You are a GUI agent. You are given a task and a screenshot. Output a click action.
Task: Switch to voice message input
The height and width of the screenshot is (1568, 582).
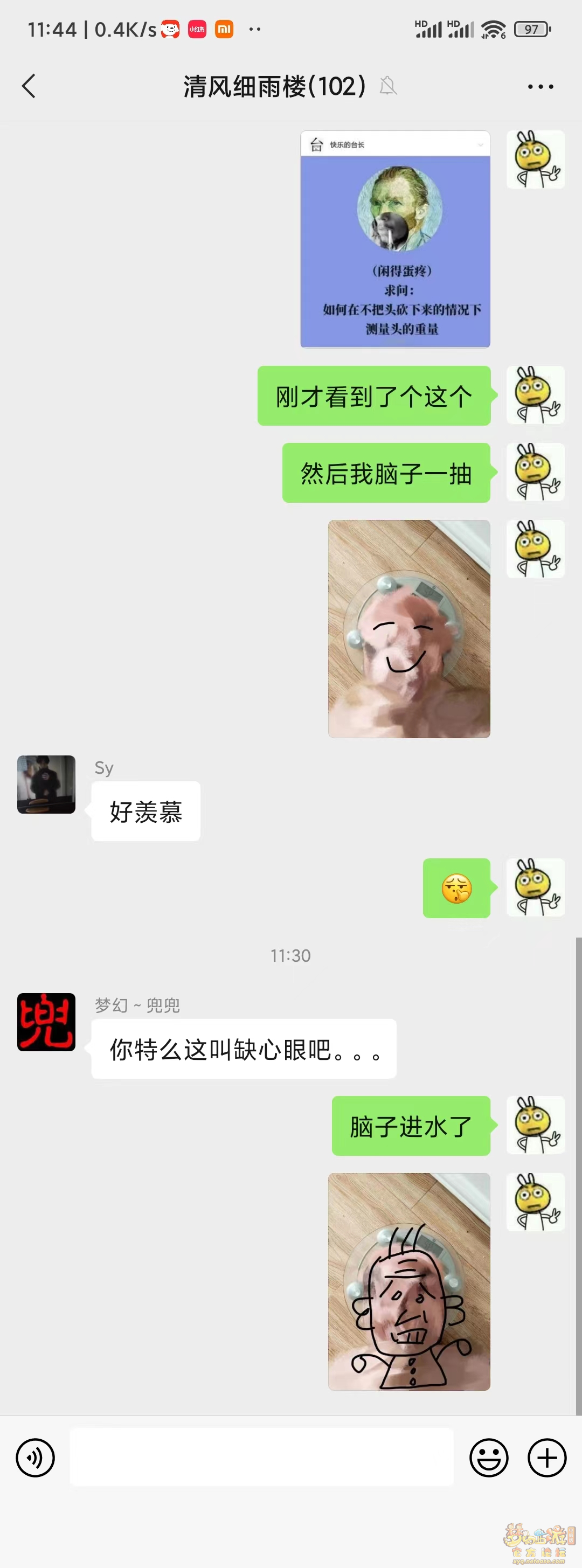[36, 1457]
